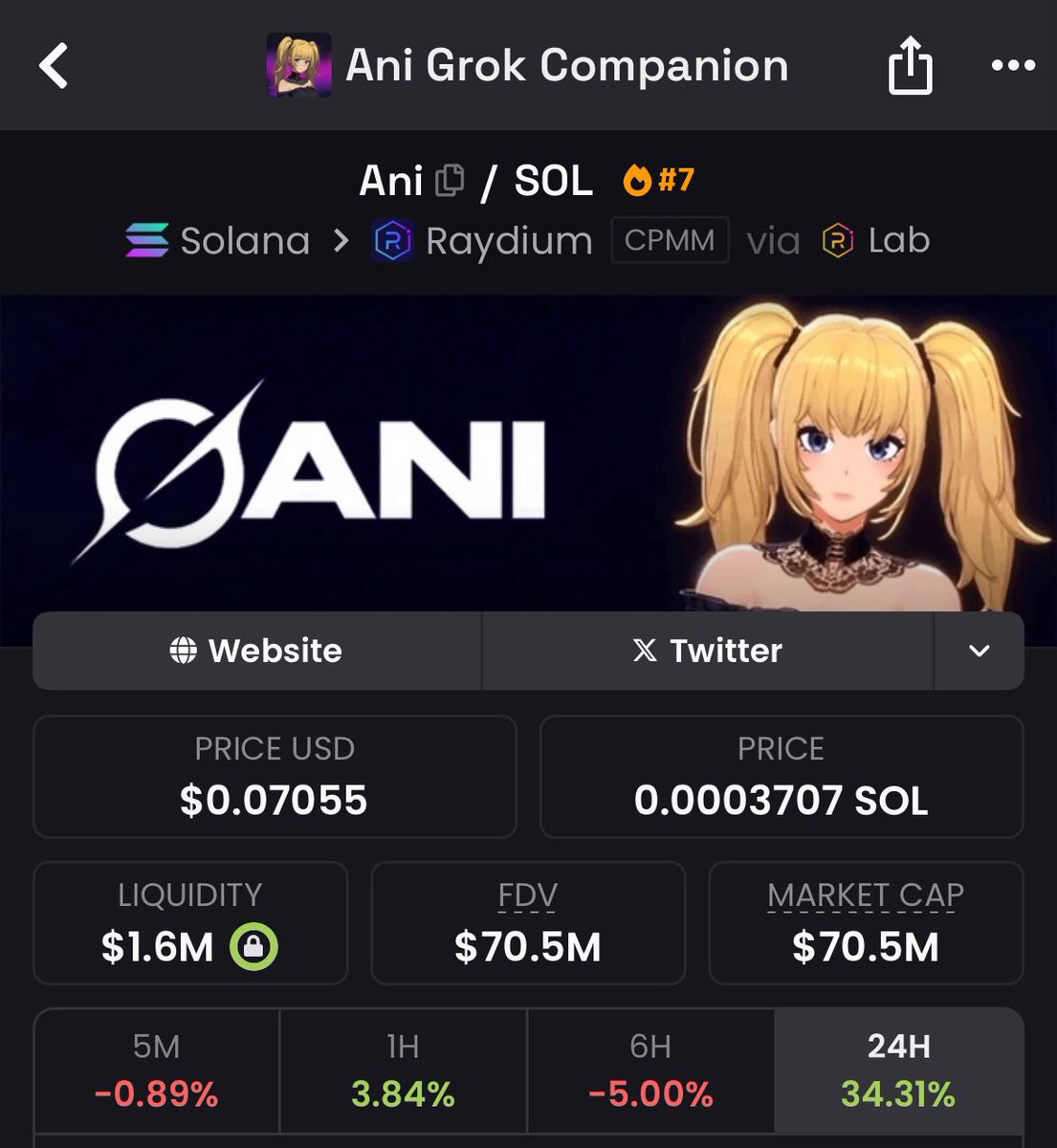Expand more social links chevron
The image size is (1057, 1148).
tap(979, 651)
